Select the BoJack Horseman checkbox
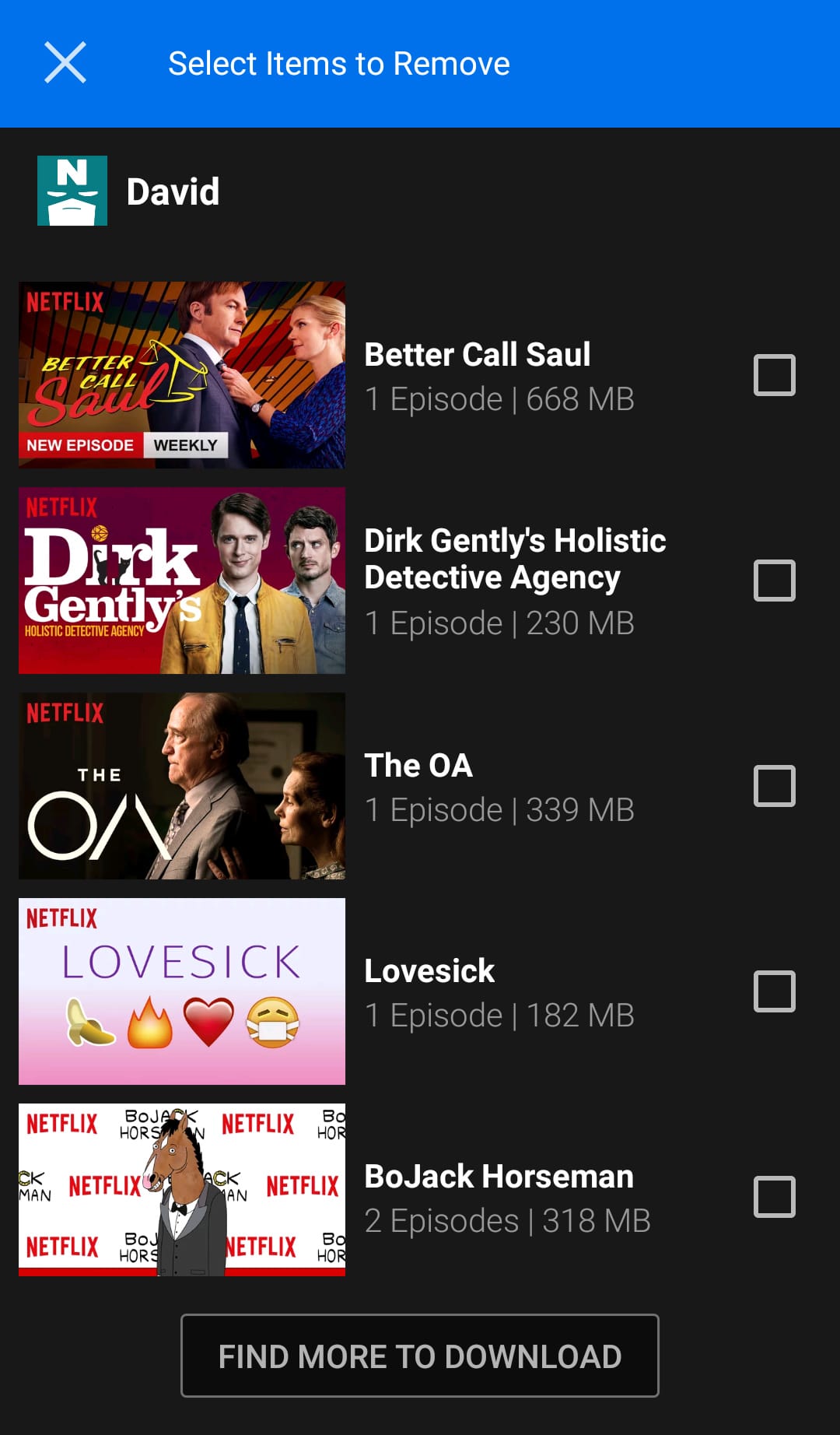 774,1197
